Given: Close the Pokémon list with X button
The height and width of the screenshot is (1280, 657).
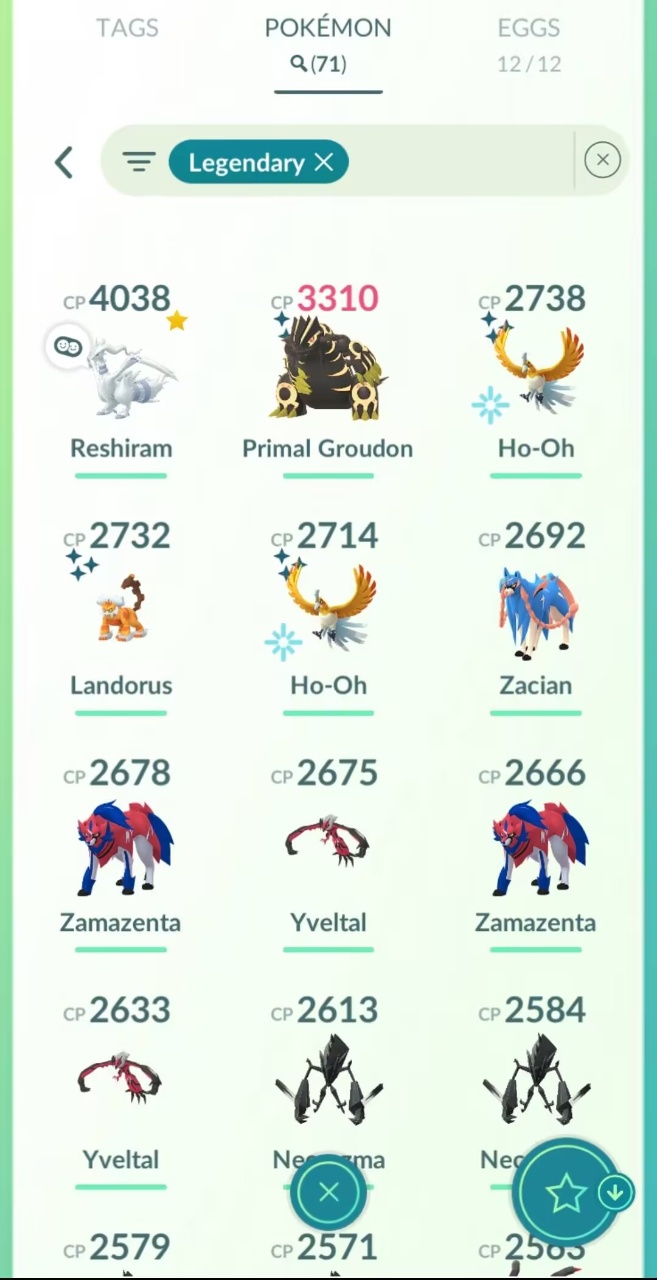Looking at the screenshot, I should [x=328, y=1192].
